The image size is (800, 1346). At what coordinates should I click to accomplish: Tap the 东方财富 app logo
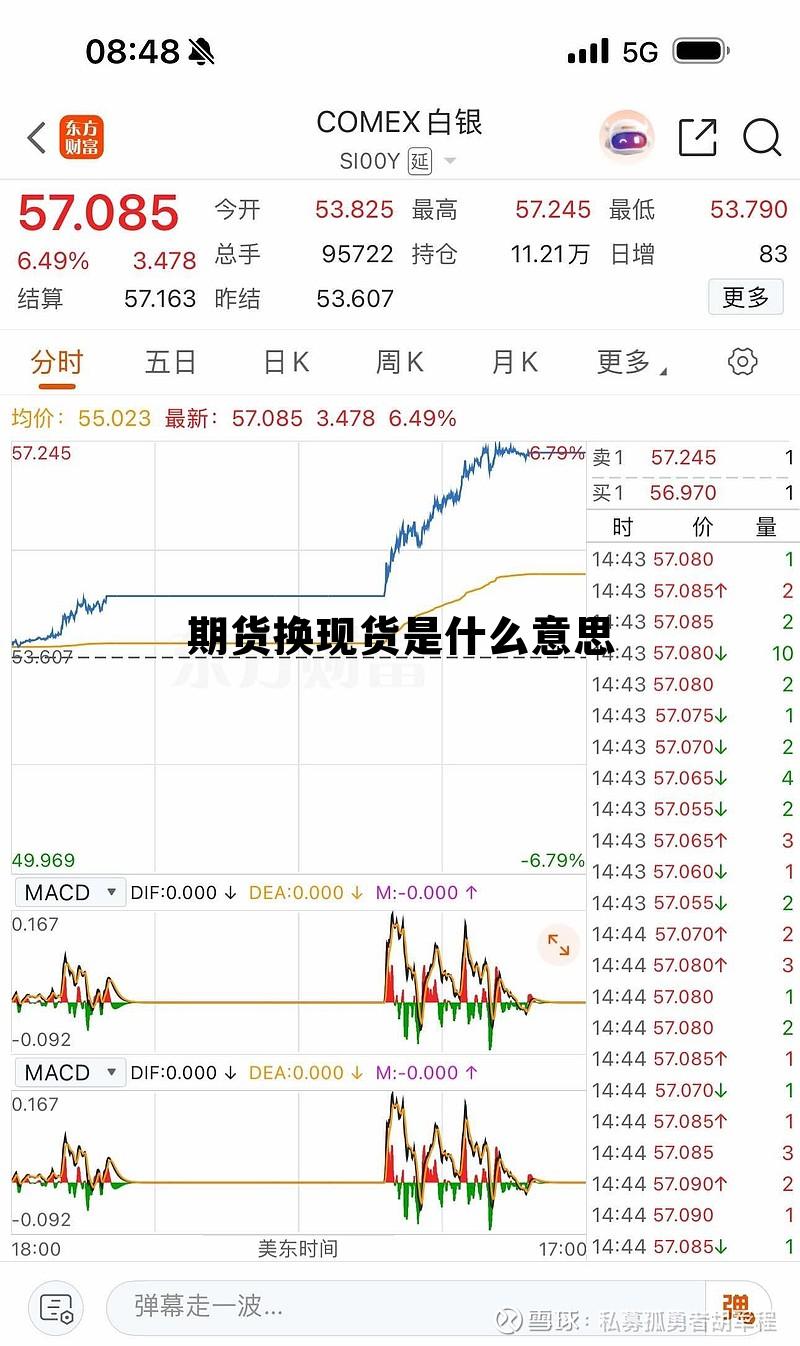(x=80, y=137)
